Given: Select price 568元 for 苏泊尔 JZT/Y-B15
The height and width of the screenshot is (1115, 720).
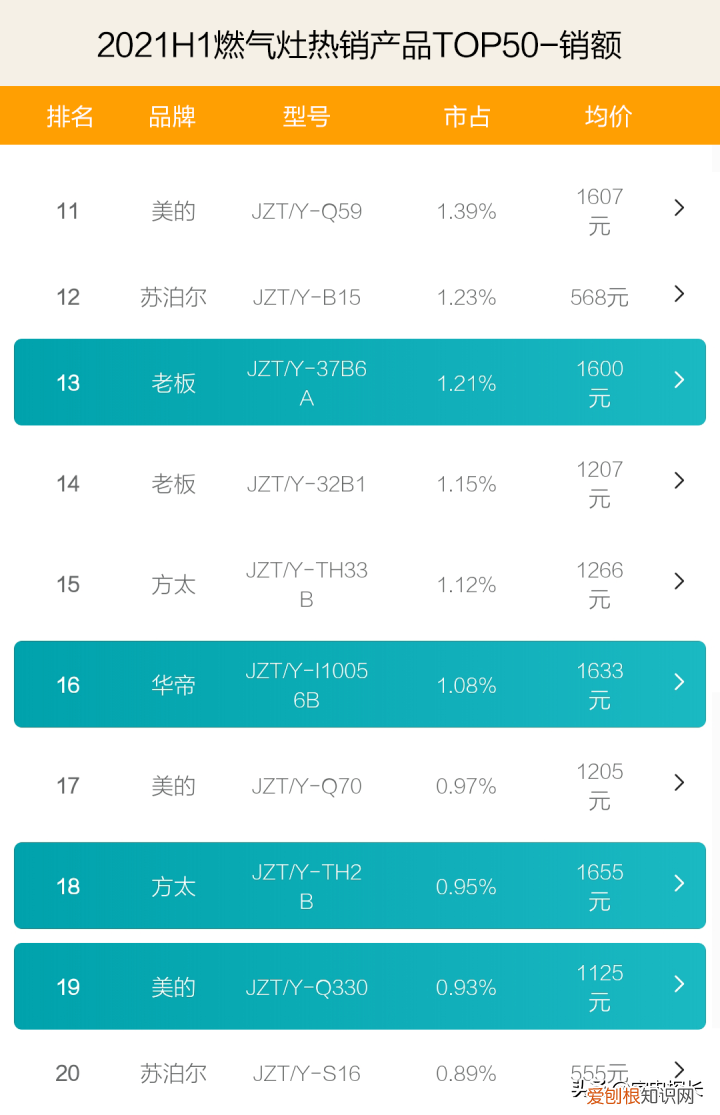Looking at the screenshot, I should [x=597, y=295].
